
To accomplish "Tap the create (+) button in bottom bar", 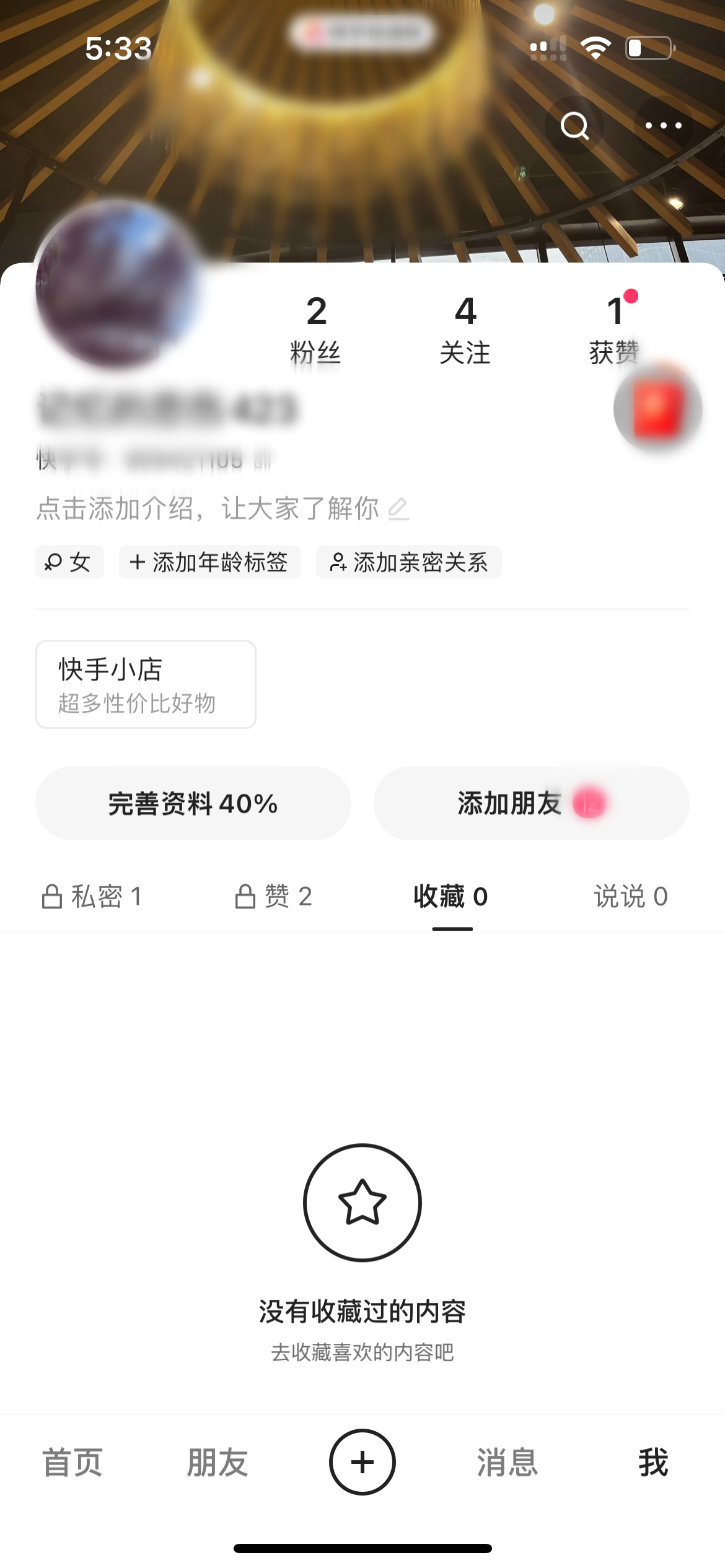I will click(x=362, y=1461).
